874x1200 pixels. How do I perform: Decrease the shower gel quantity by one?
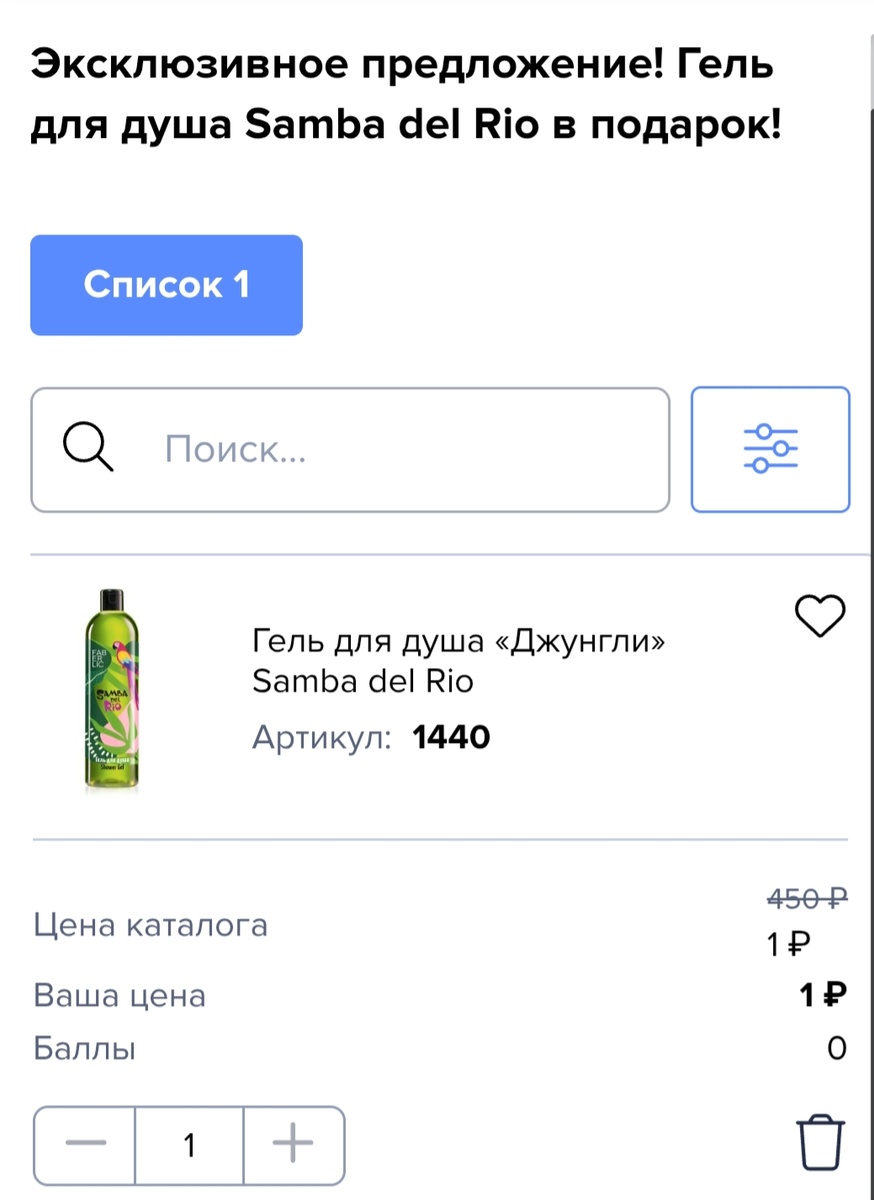click(x=85, y=1144)
